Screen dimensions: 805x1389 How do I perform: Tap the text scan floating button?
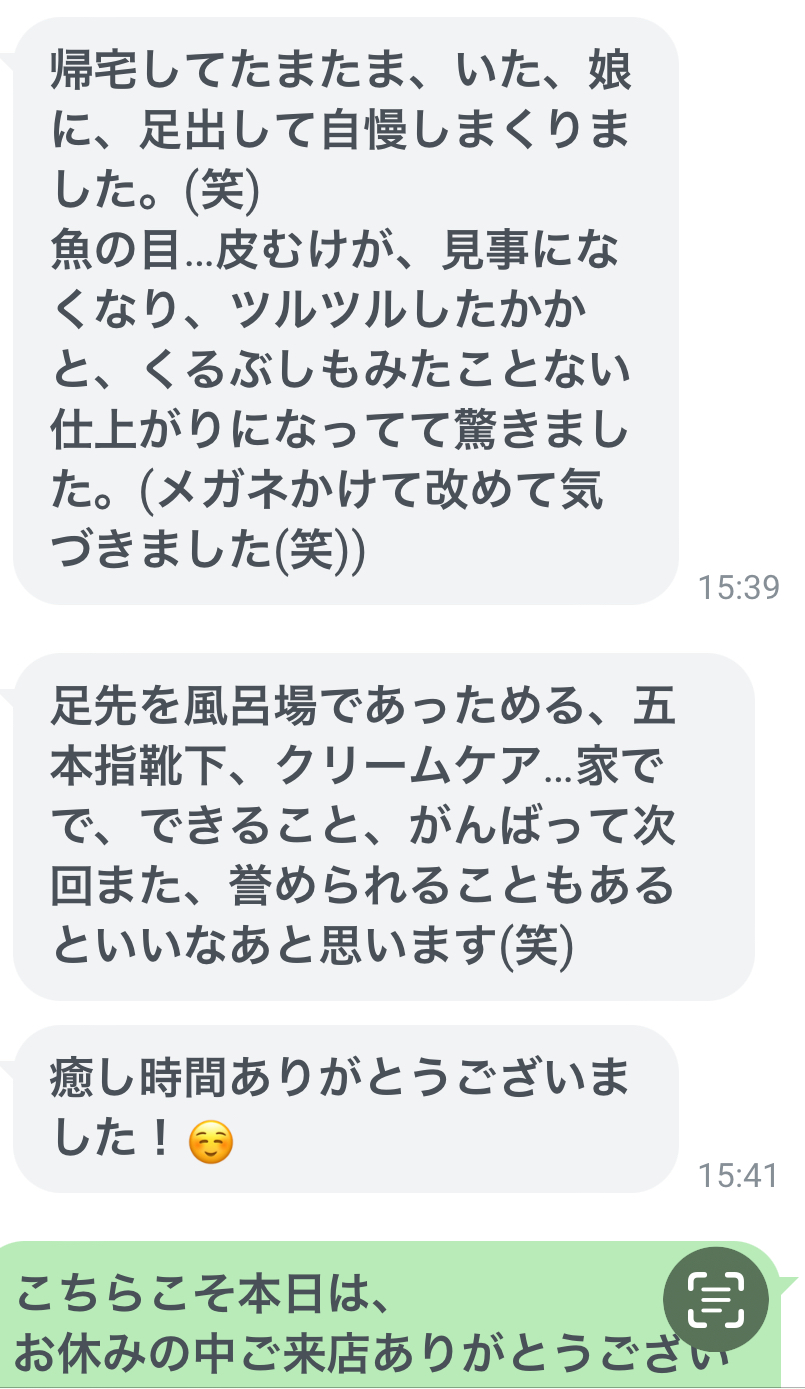715,1299
